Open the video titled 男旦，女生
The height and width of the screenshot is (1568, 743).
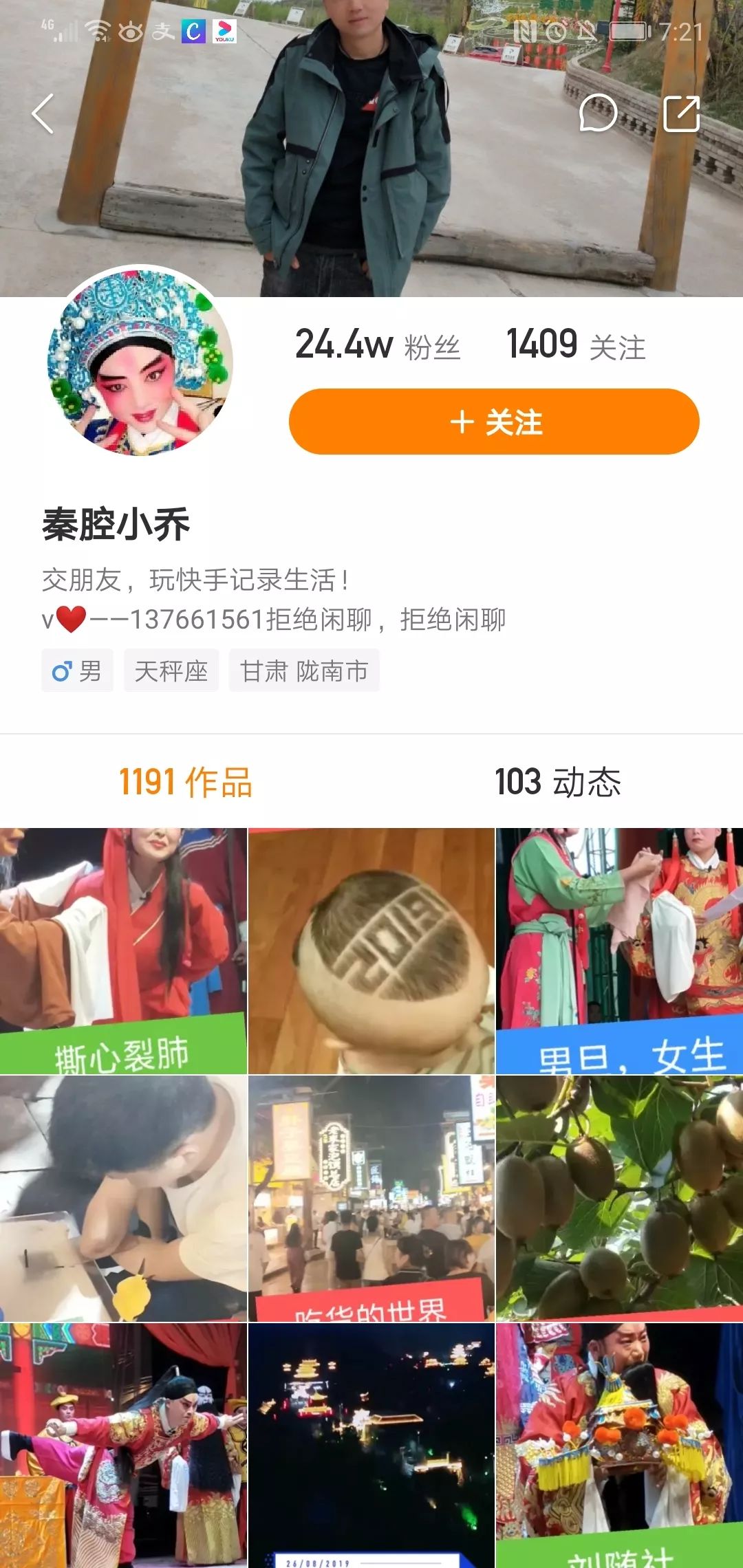[619, 951]
